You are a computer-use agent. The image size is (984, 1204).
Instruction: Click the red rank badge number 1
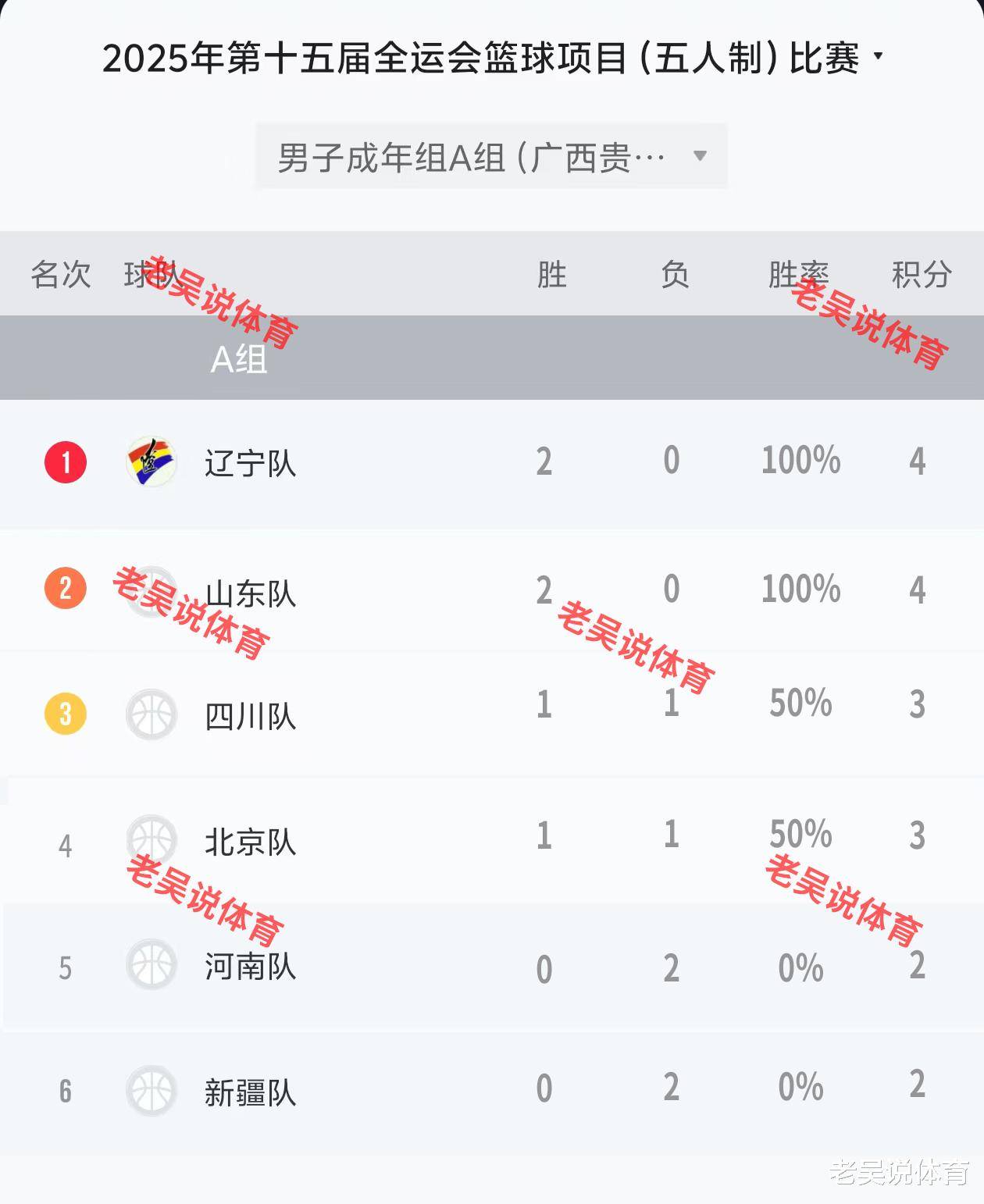click(67, 461)
